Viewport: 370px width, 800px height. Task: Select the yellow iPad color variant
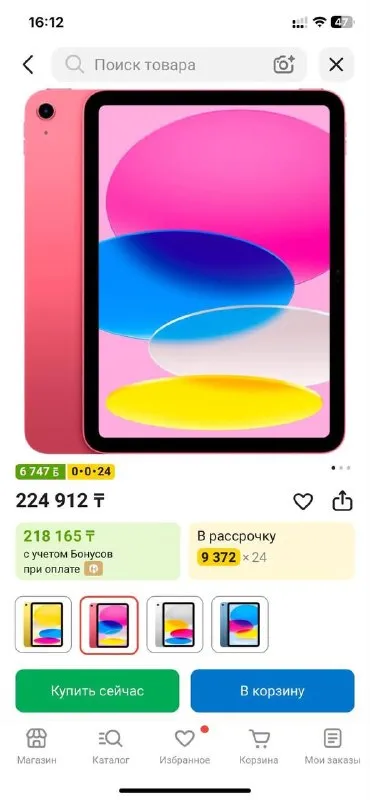(x=43, y=624)
